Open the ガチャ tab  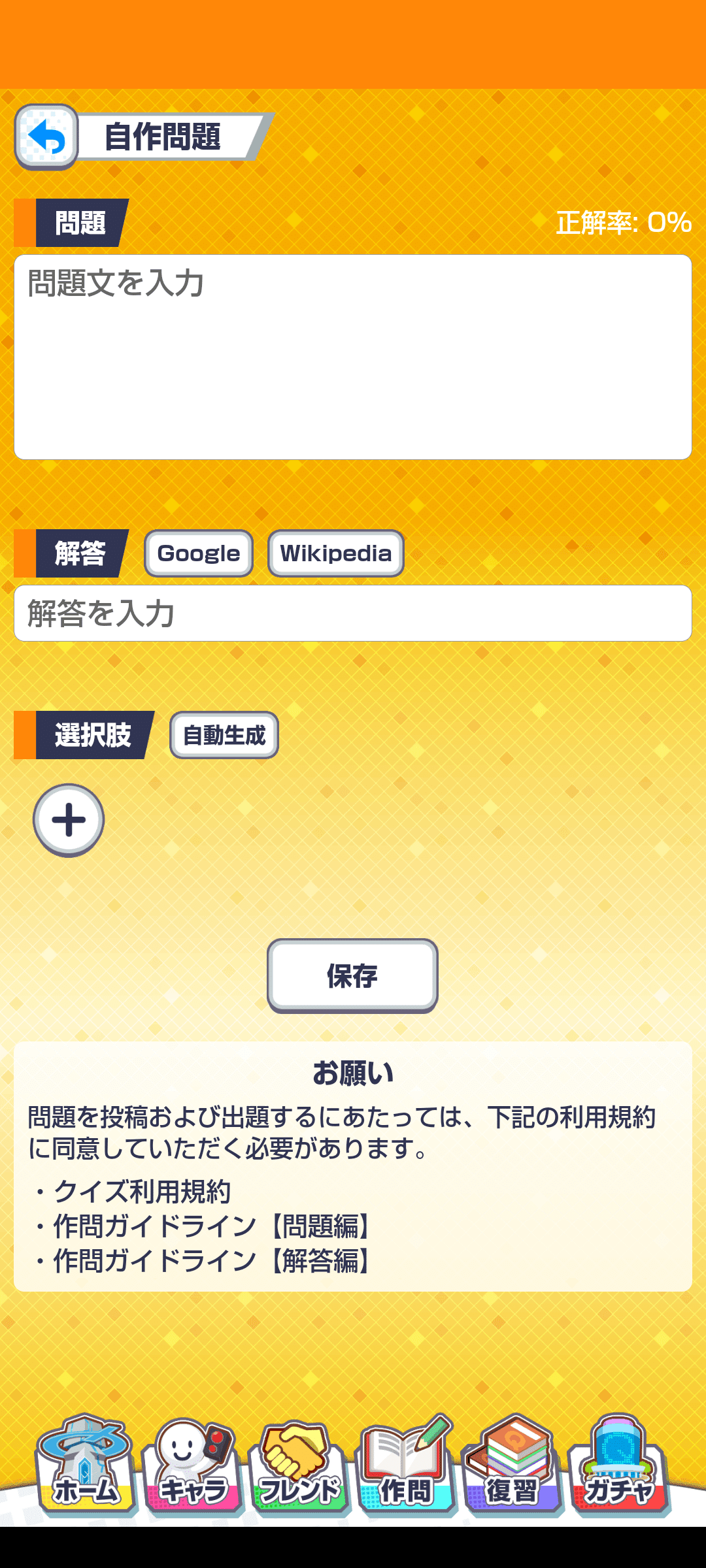pyautogui.click(x=619, y=1466)
